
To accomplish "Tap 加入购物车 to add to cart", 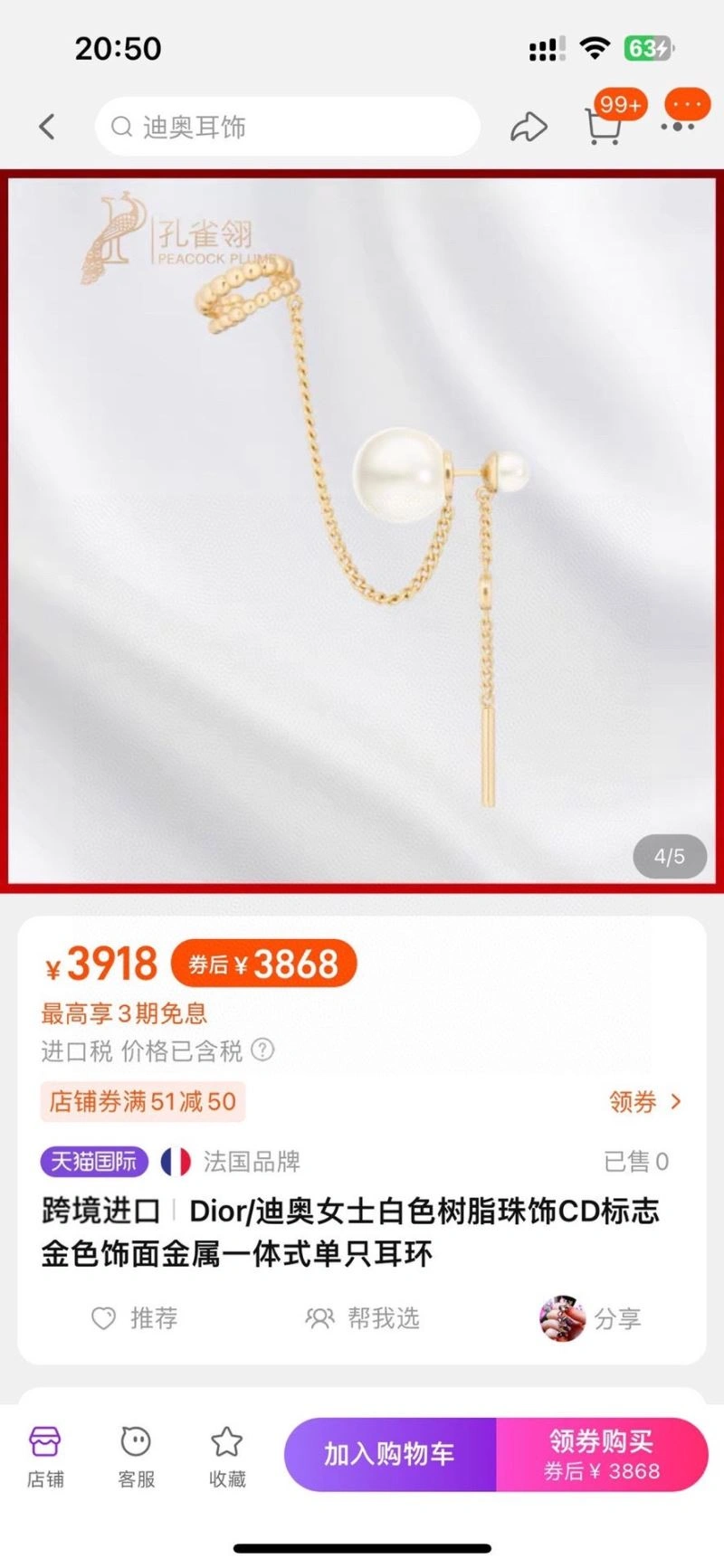I will tap(390, 1454).
